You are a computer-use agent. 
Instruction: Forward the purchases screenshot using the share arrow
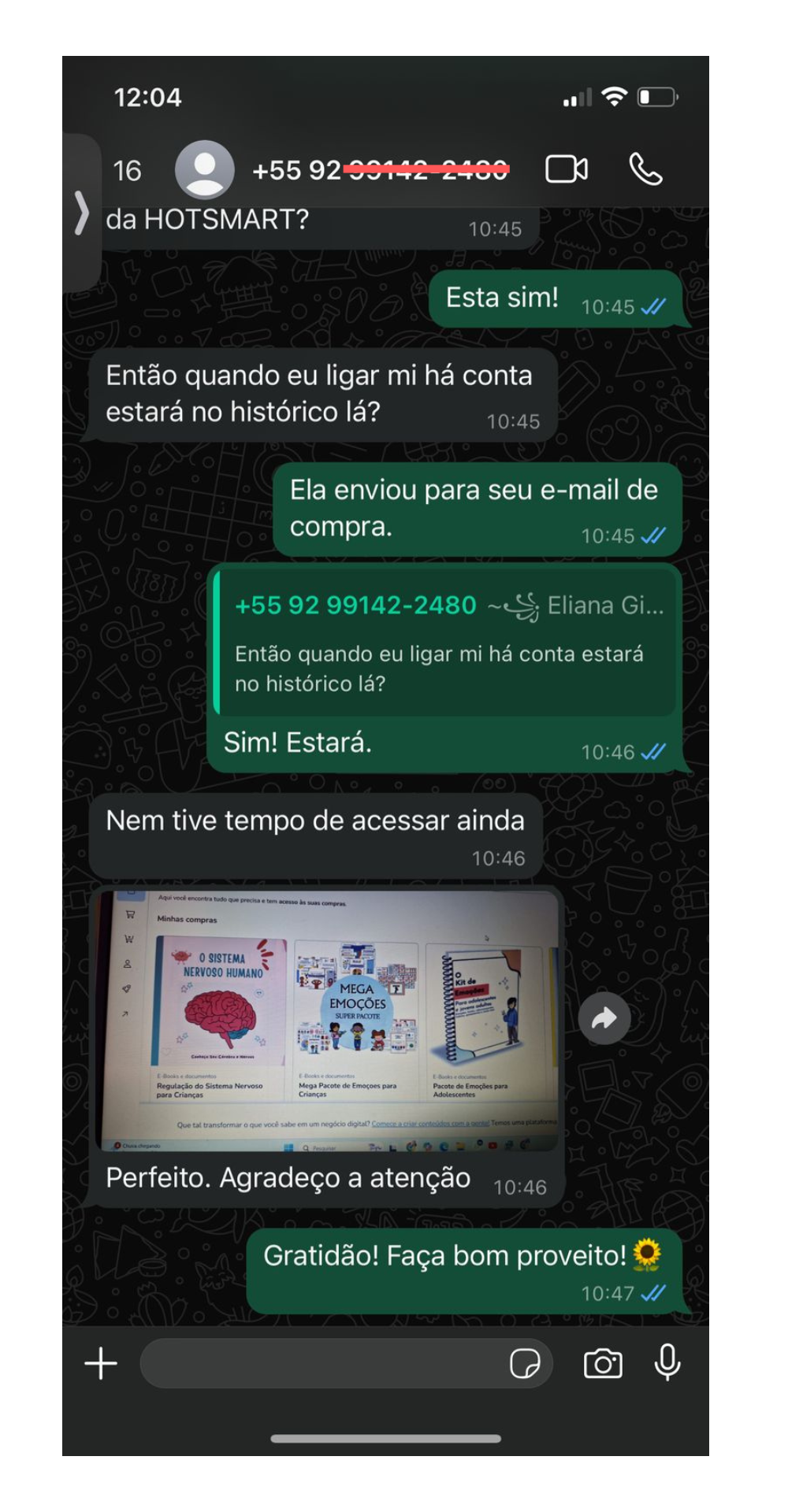coord(604,1017)
